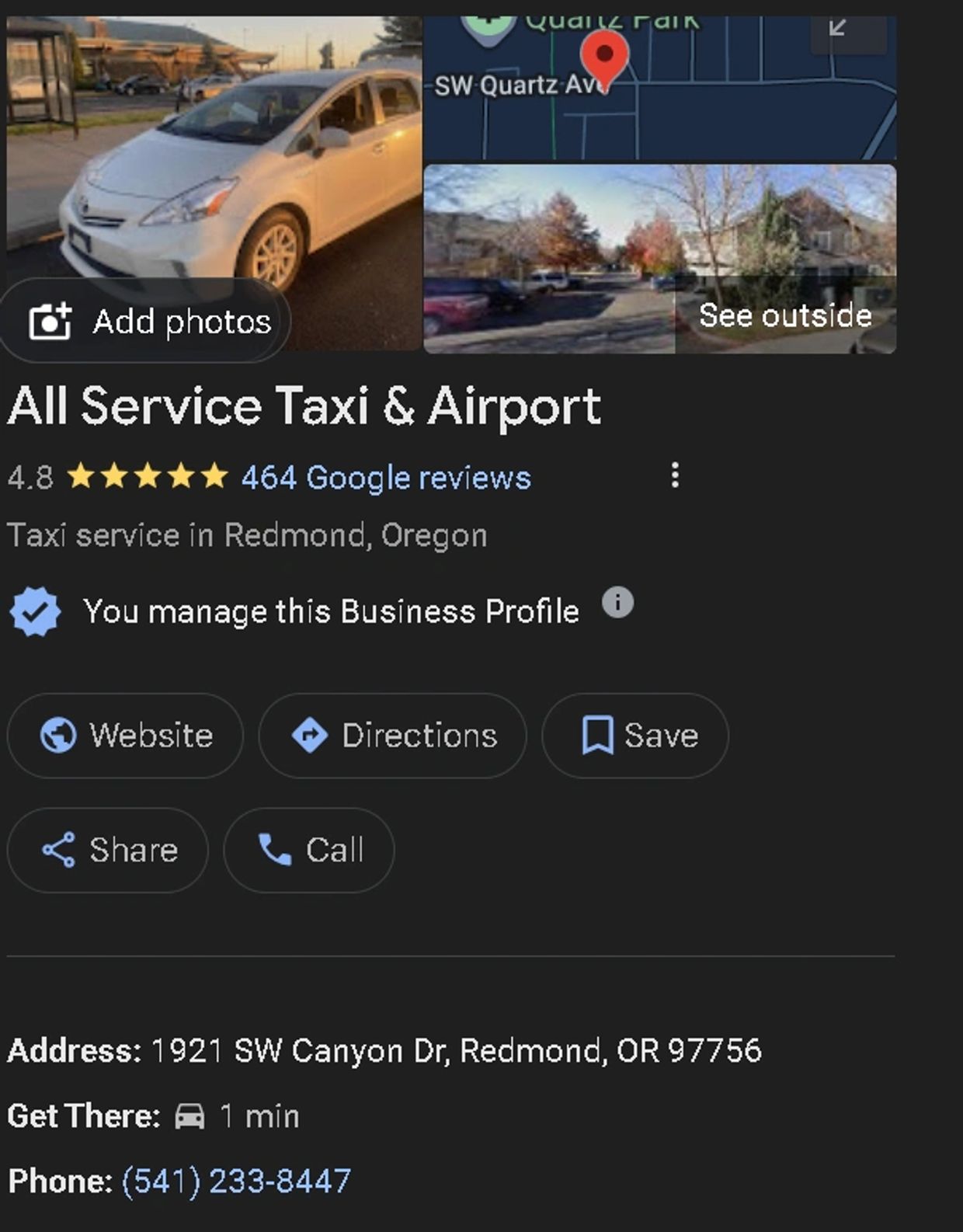Image resolution: width=963 pixels, height=1232 pixels.
Task: Tap the info icon beside Business Profile
Action: pos(617,603)
